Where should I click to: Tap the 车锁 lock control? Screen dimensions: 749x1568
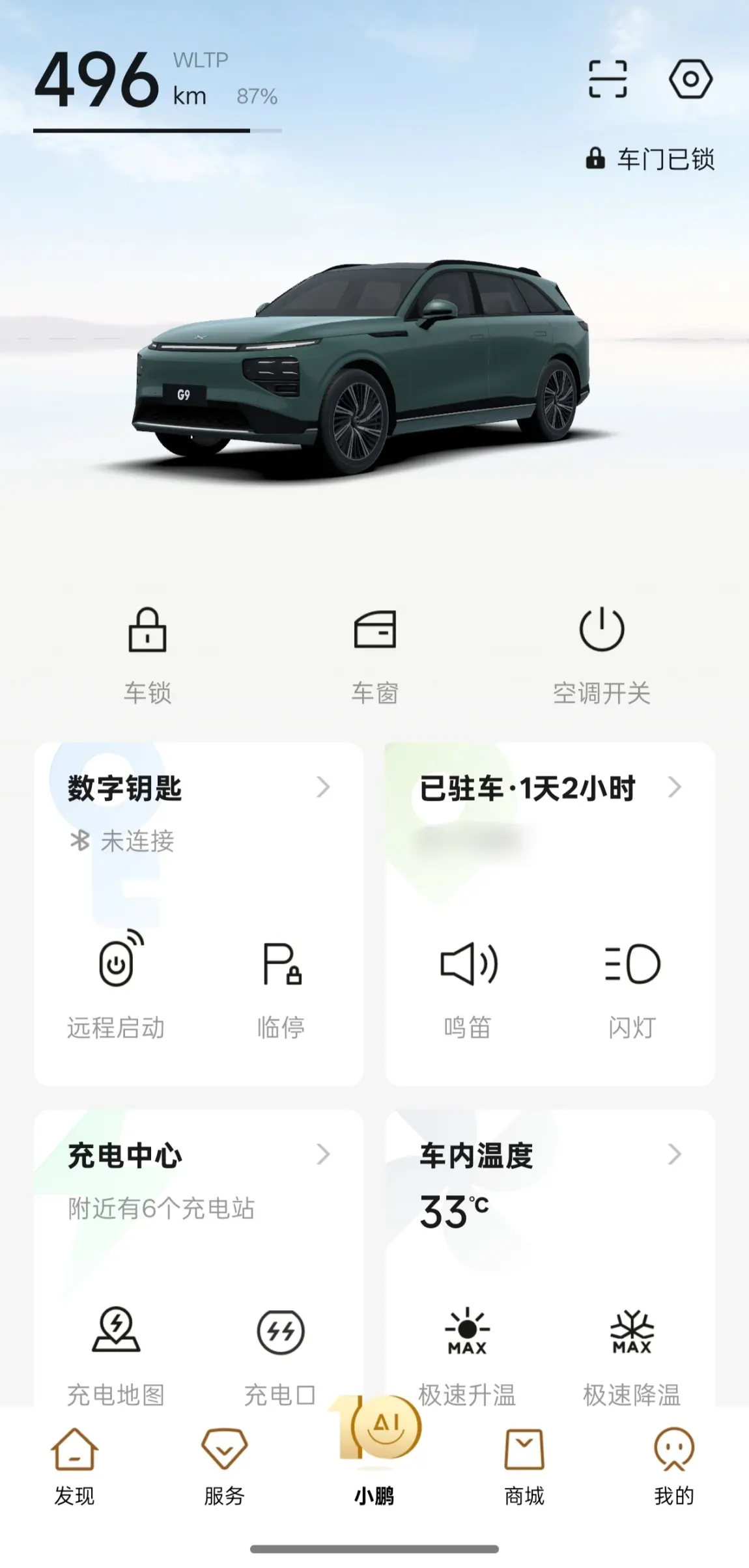pyautogui.click(x=148, y=654)
